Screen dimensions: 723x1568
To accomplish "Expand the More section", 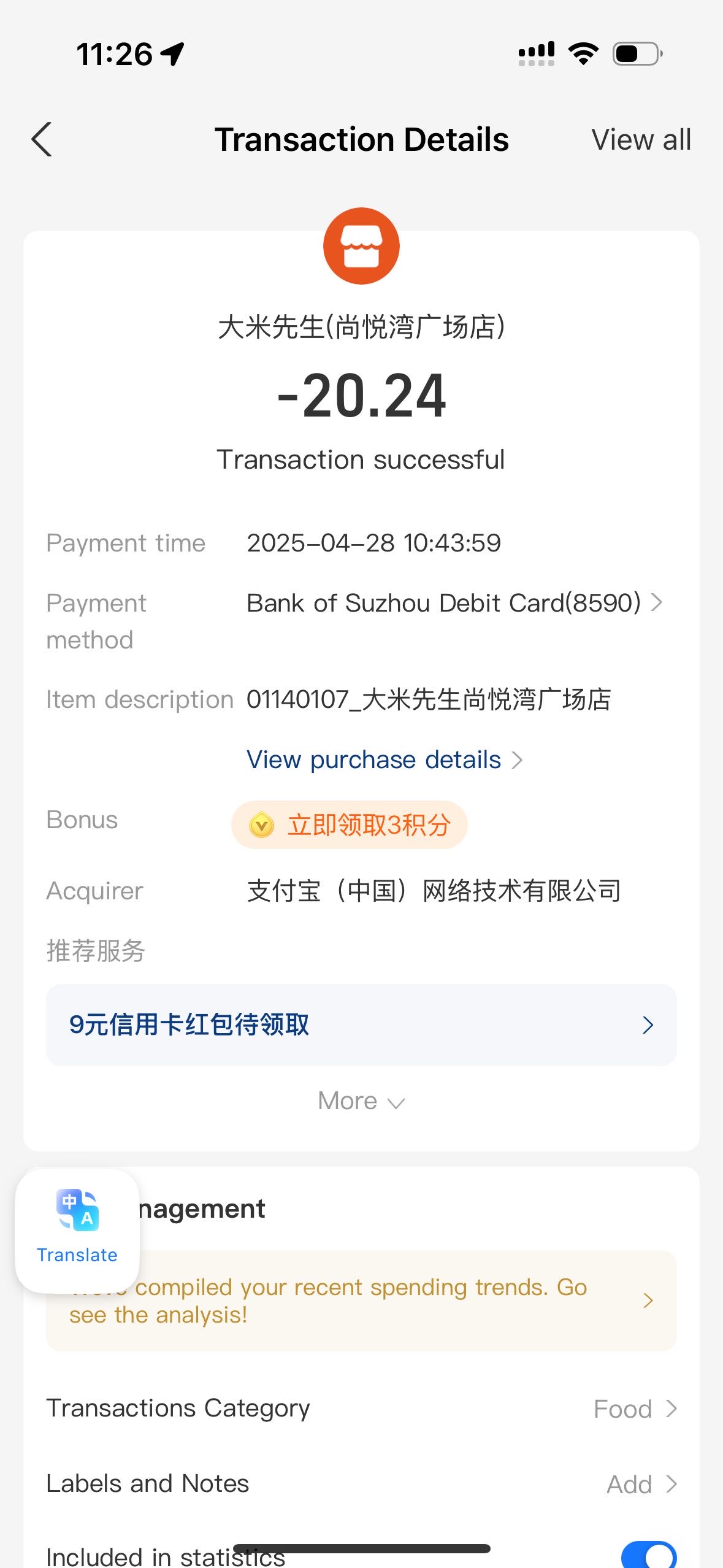I will click(361, 1101).
